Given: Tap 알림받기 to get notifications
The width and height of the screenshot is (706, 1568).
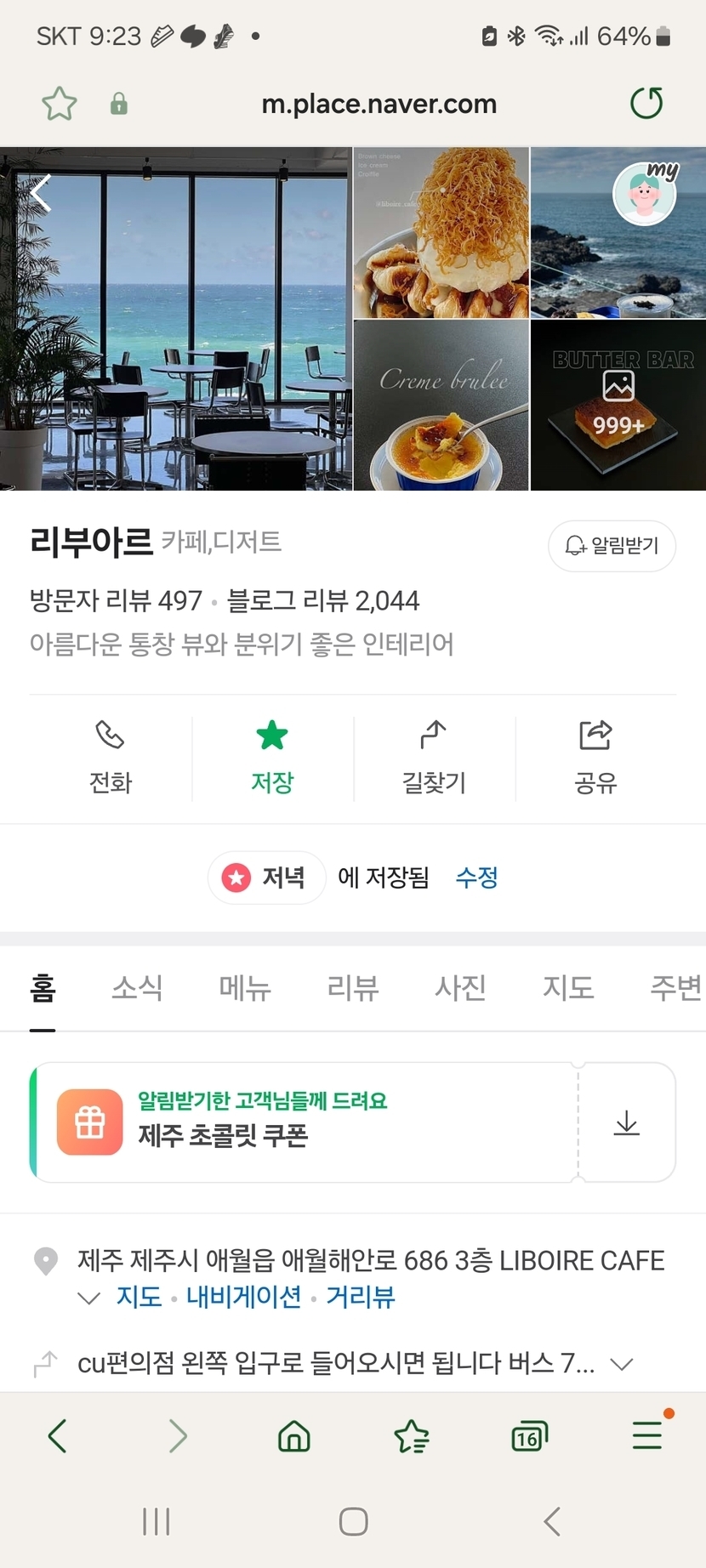Looking at the screenshot, I should (612, 545).
